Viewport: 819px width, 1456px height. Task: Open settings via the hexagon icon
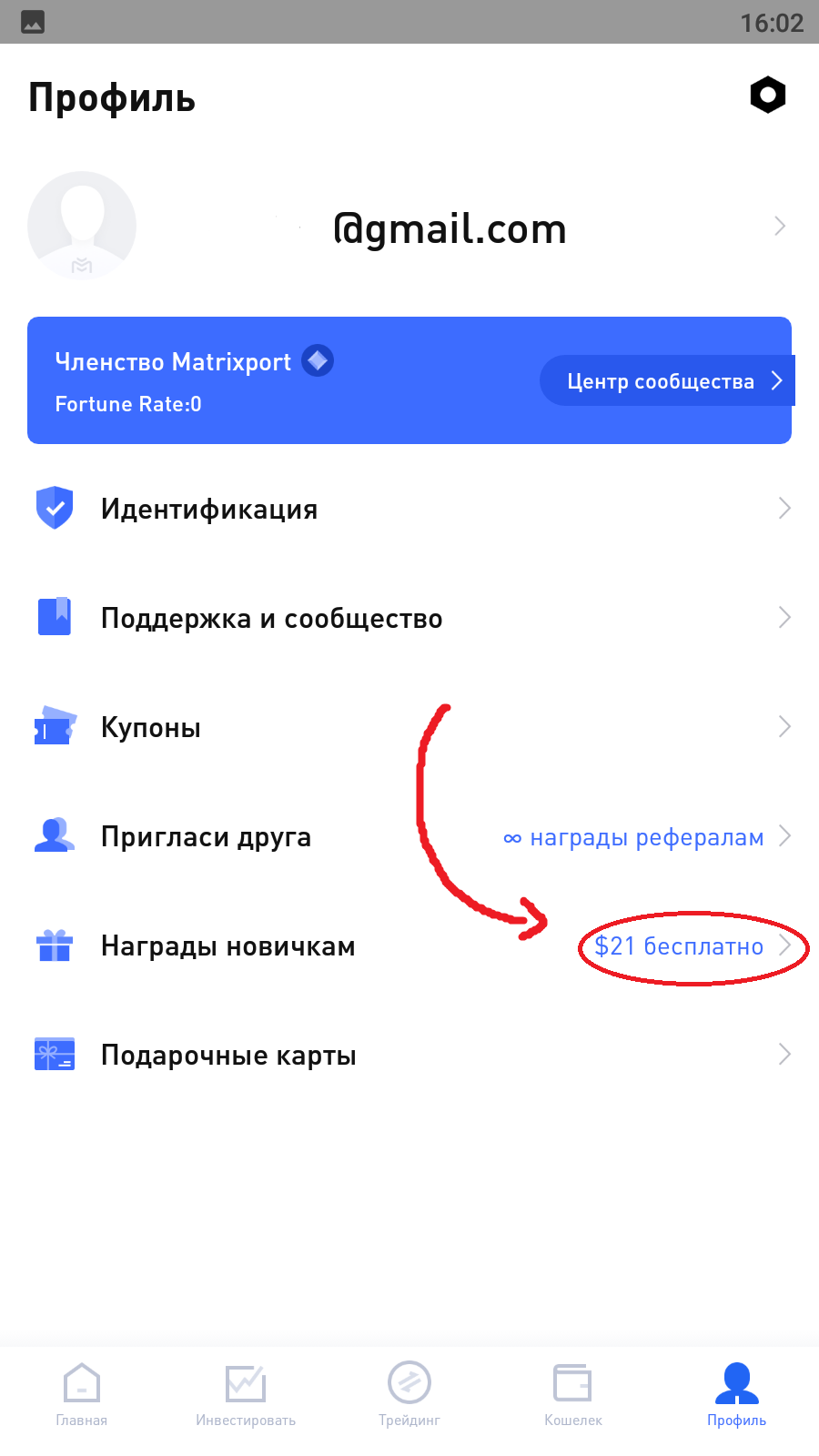coord(767,95)
